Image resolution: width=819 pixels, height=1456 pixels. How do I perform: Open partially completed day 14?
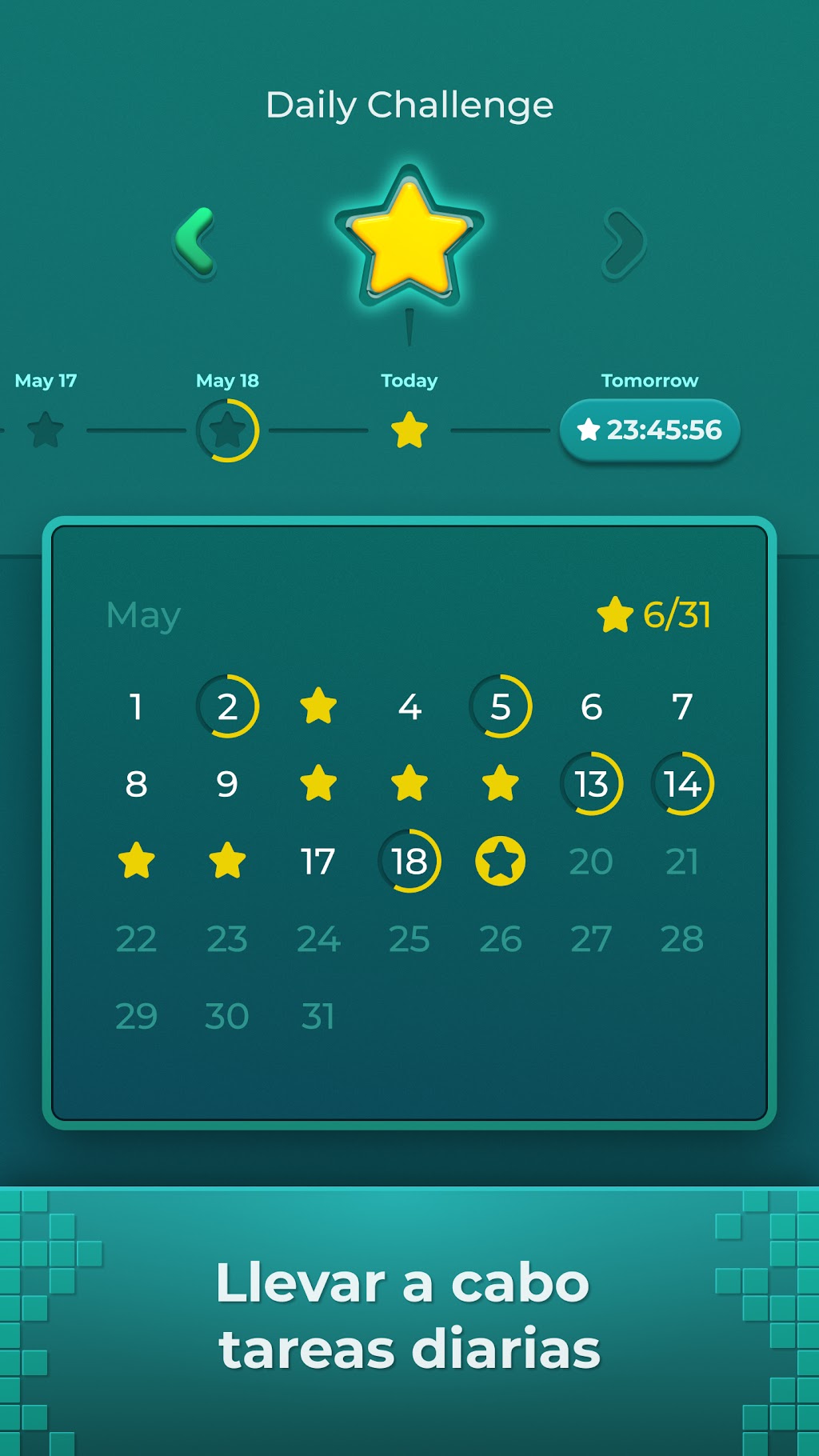pos(683,784)
